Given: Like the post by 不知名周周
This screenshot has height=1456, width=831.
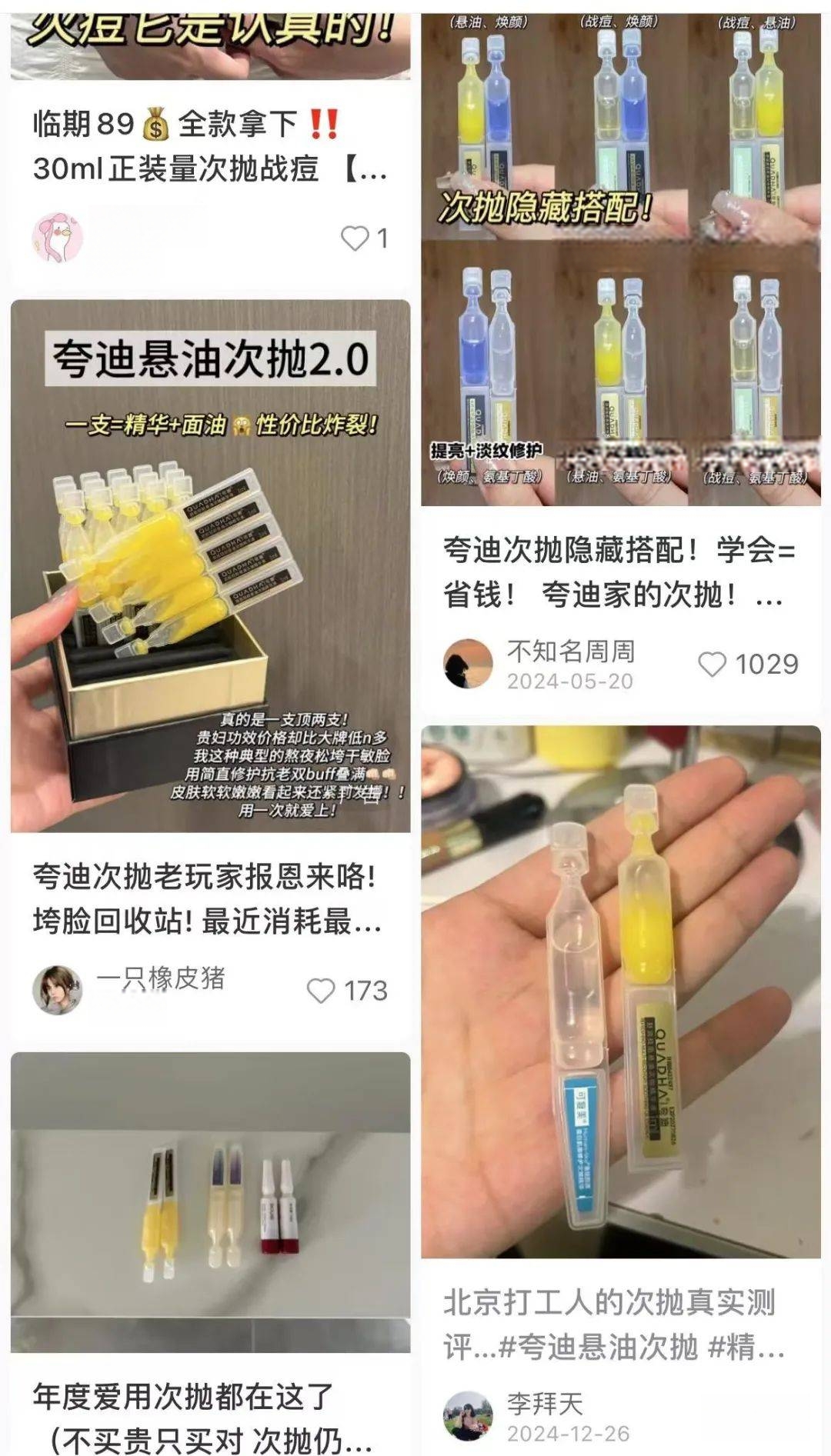Looking at the screenshot, I should pos(712,665).
